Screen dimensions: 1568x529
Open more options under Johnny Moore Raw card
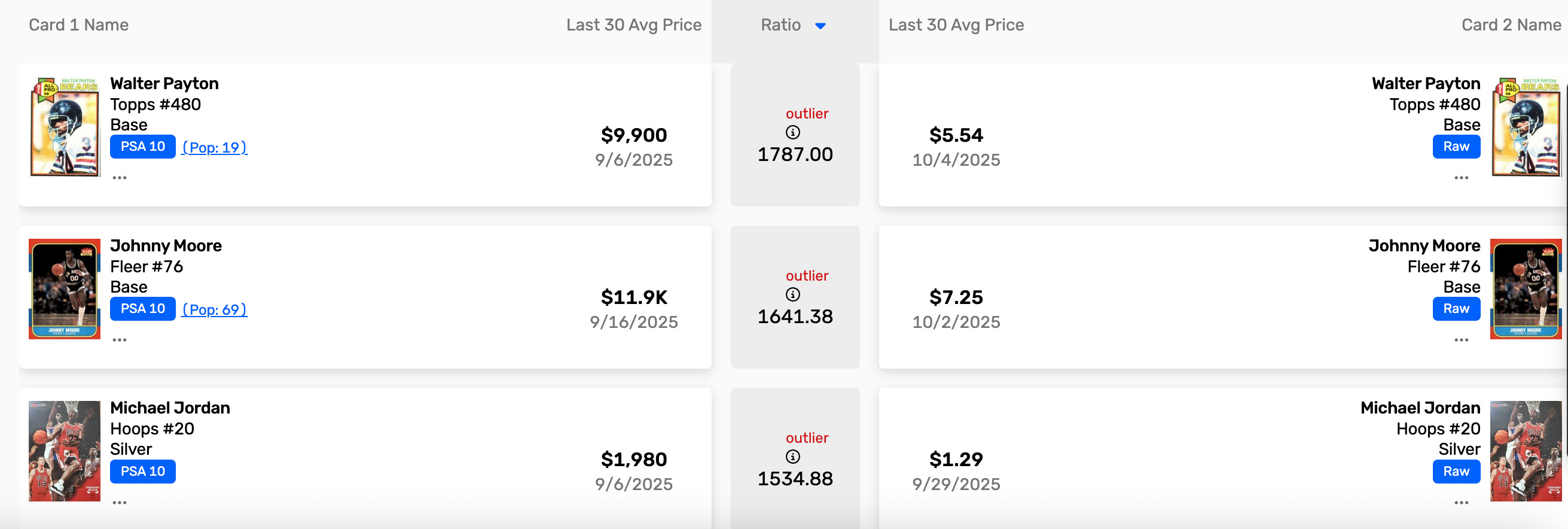click(x=1462, y=340)
